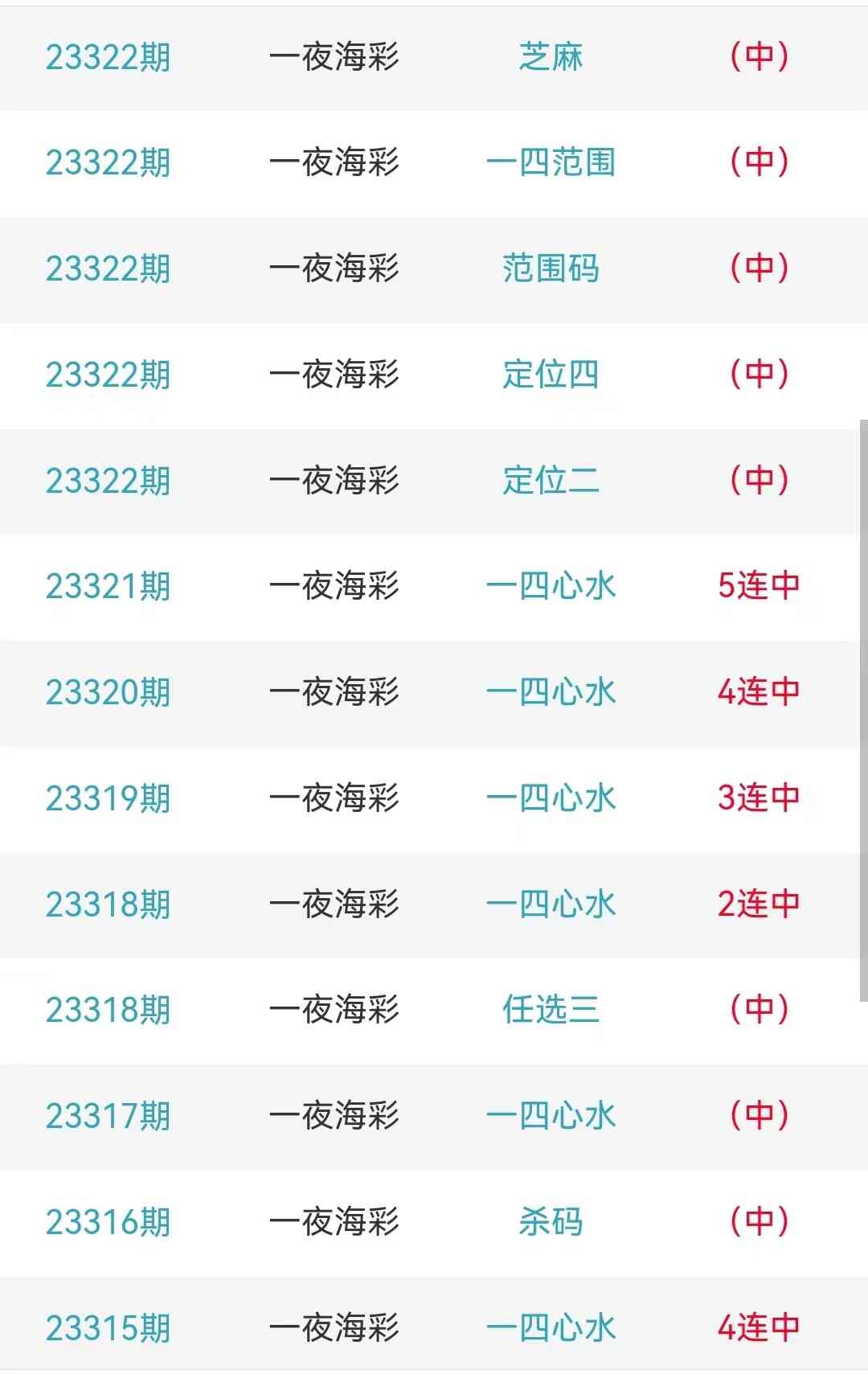Image resolution: width=868 pixels, height=1374 pixels.
Task: View the 23315期 一四心水 row
Action: tap(550, 1327)
